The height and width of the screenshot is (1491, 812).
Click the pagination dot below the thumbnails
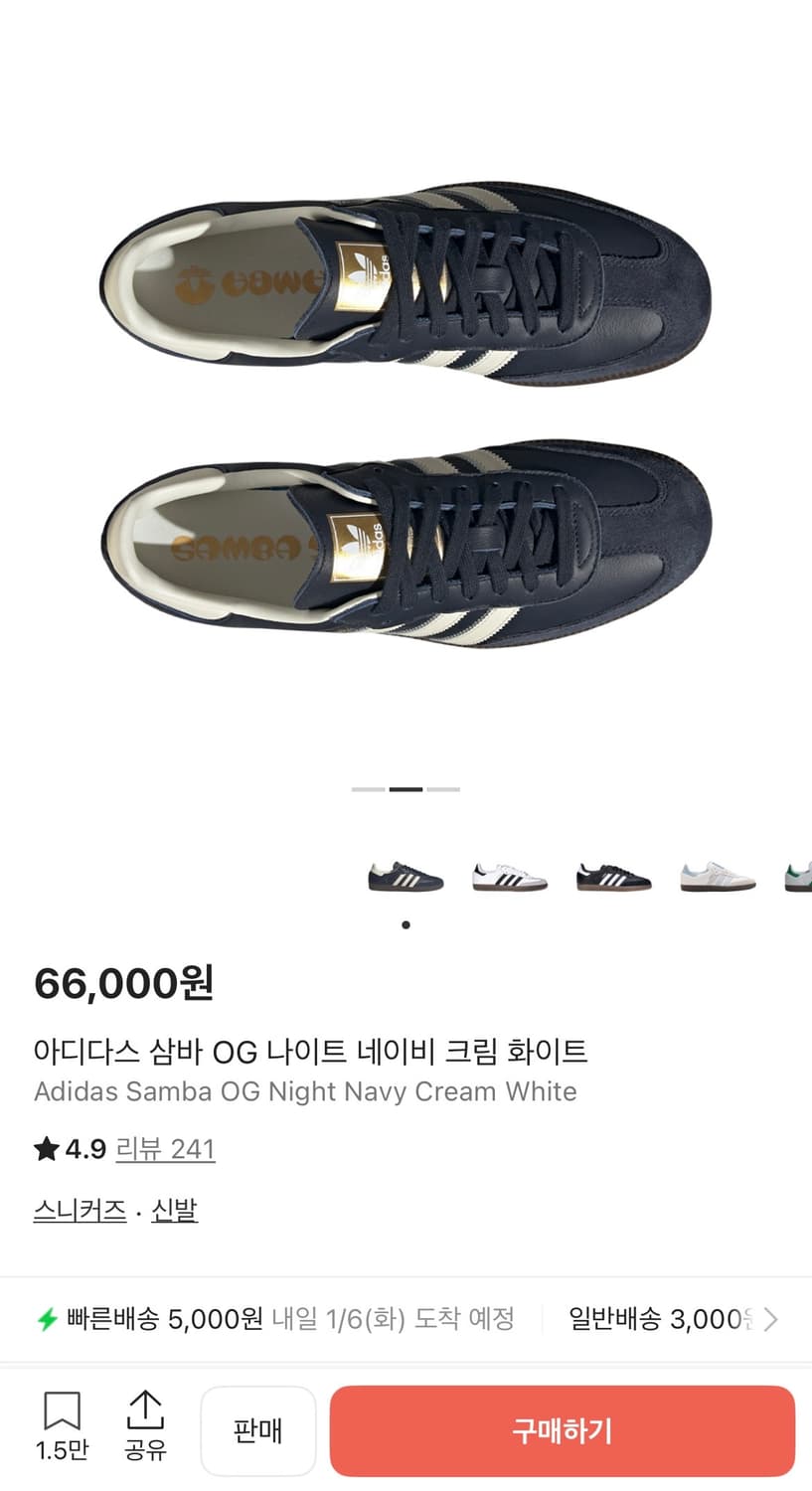point(406,924)
